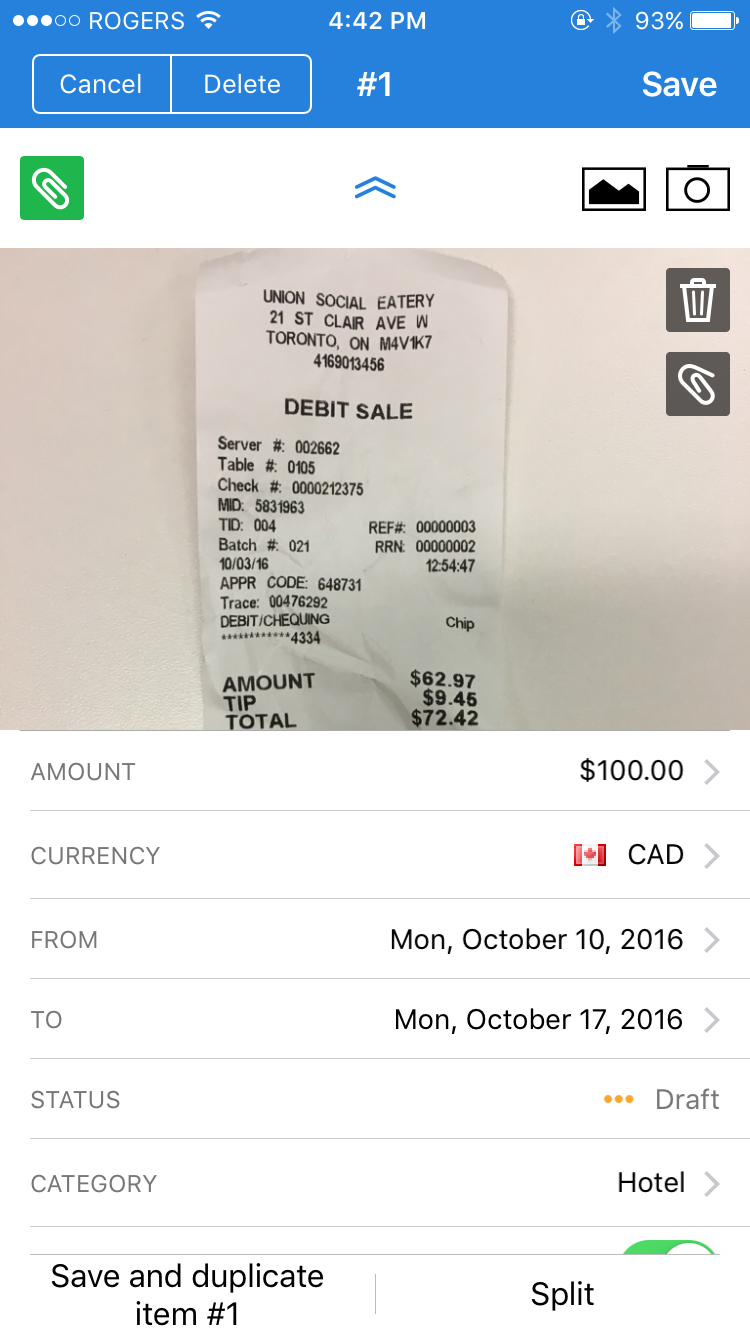Pick a receipt from the photo gallery
This screenshot has height=1334, width=750.
click(x=614, y=189)
